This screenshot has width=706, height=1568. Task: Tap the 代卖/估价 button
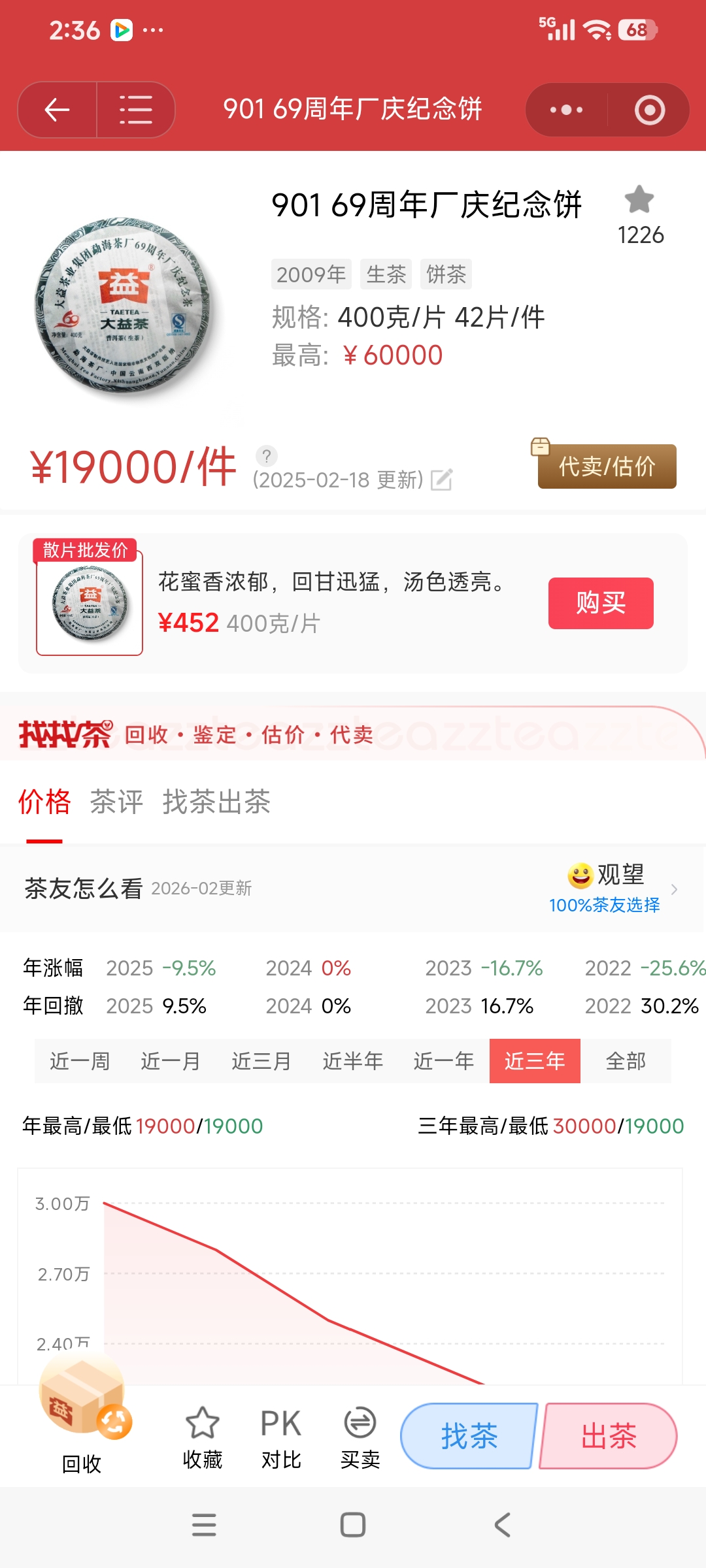pos(607,466)
